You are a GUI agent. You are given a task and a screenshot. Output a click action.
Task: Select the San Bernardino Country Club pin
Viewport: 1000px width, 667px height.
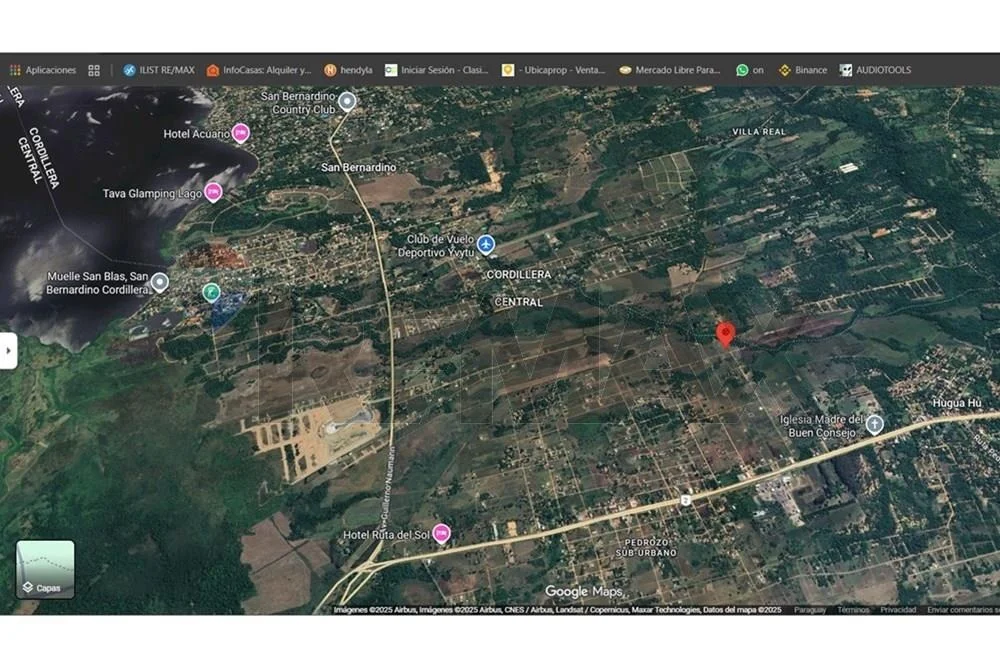tap(347, 101)
